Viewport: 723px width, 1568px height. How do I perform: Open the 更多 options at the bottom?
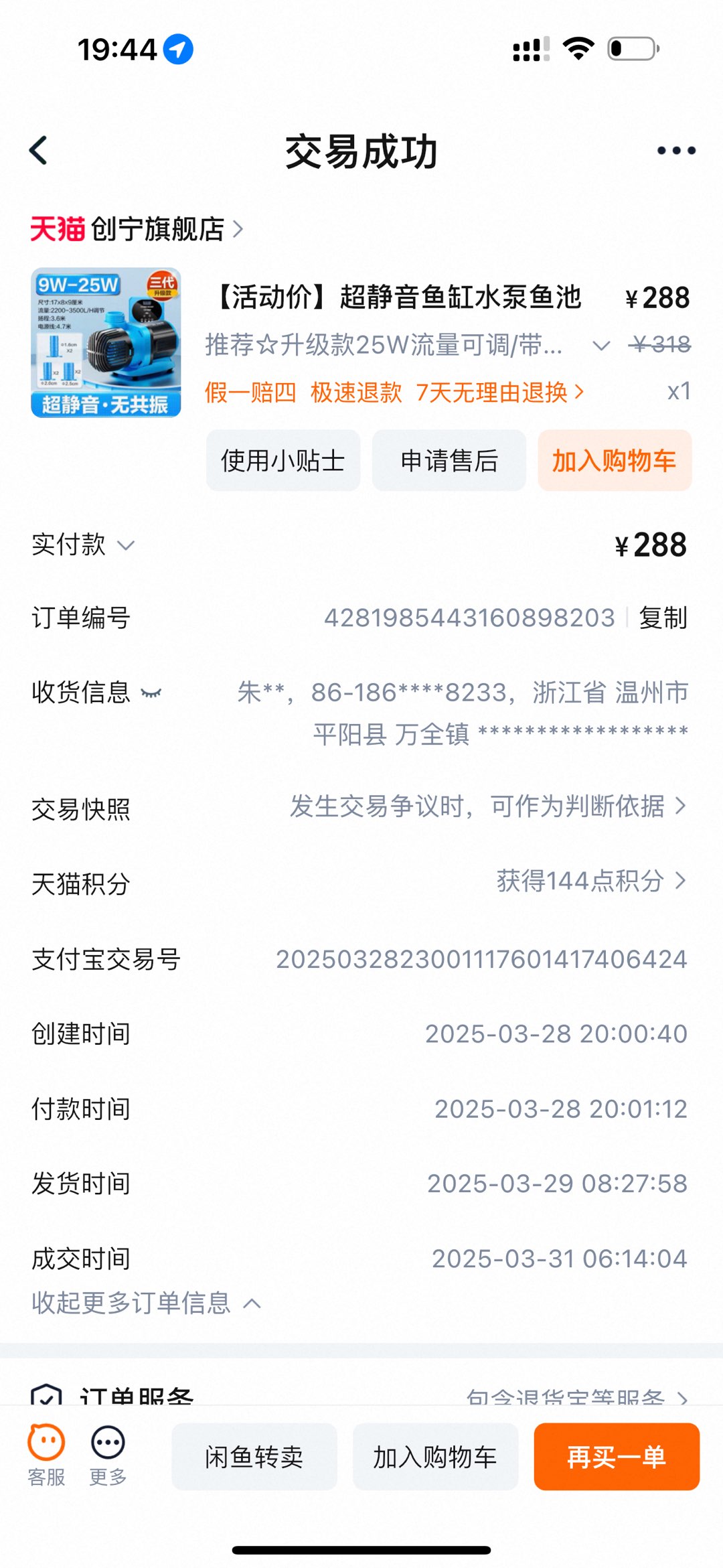point(108,1455)
